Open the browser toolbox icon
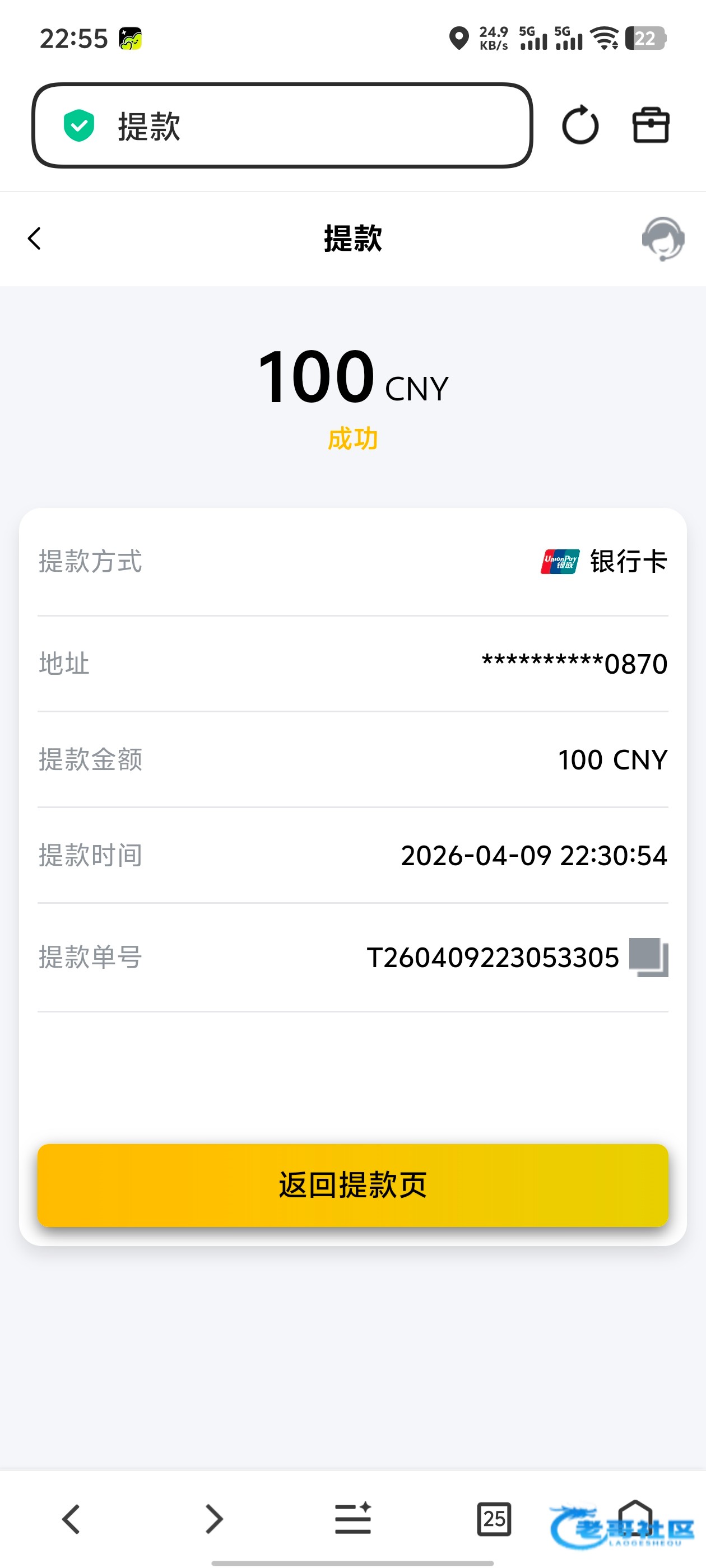The height and width of the screenshot is (1568, 706). (651, 125)
